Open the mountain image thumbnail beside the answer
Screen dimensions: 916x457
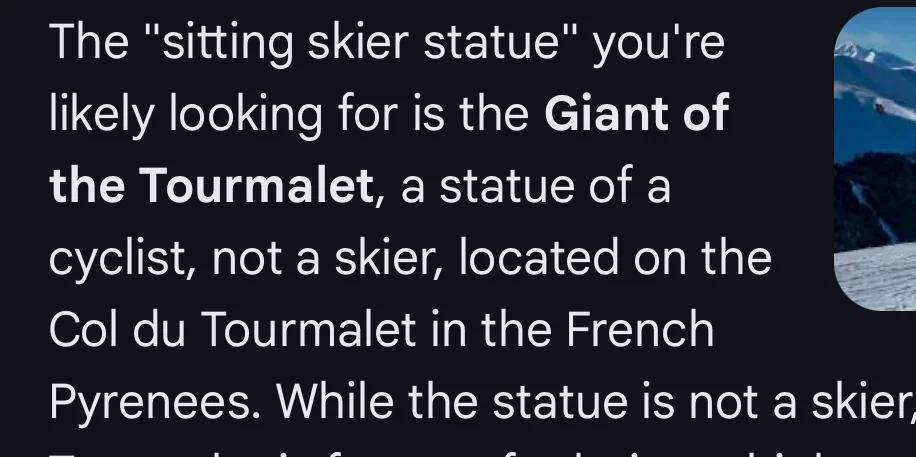[x=876, y=160]
